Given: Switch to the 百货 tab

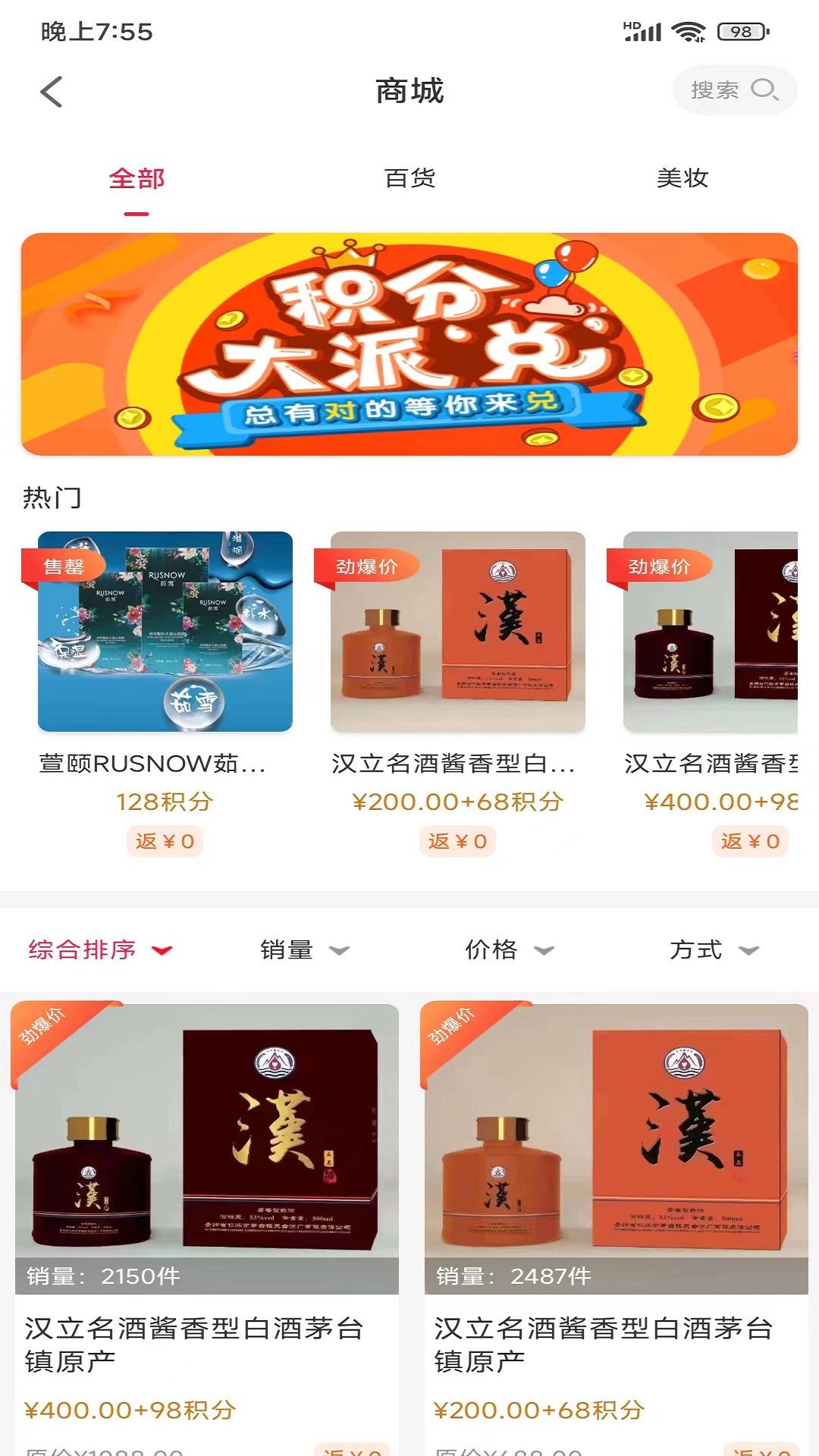Looking at the screenshot, I should [409, 179].
